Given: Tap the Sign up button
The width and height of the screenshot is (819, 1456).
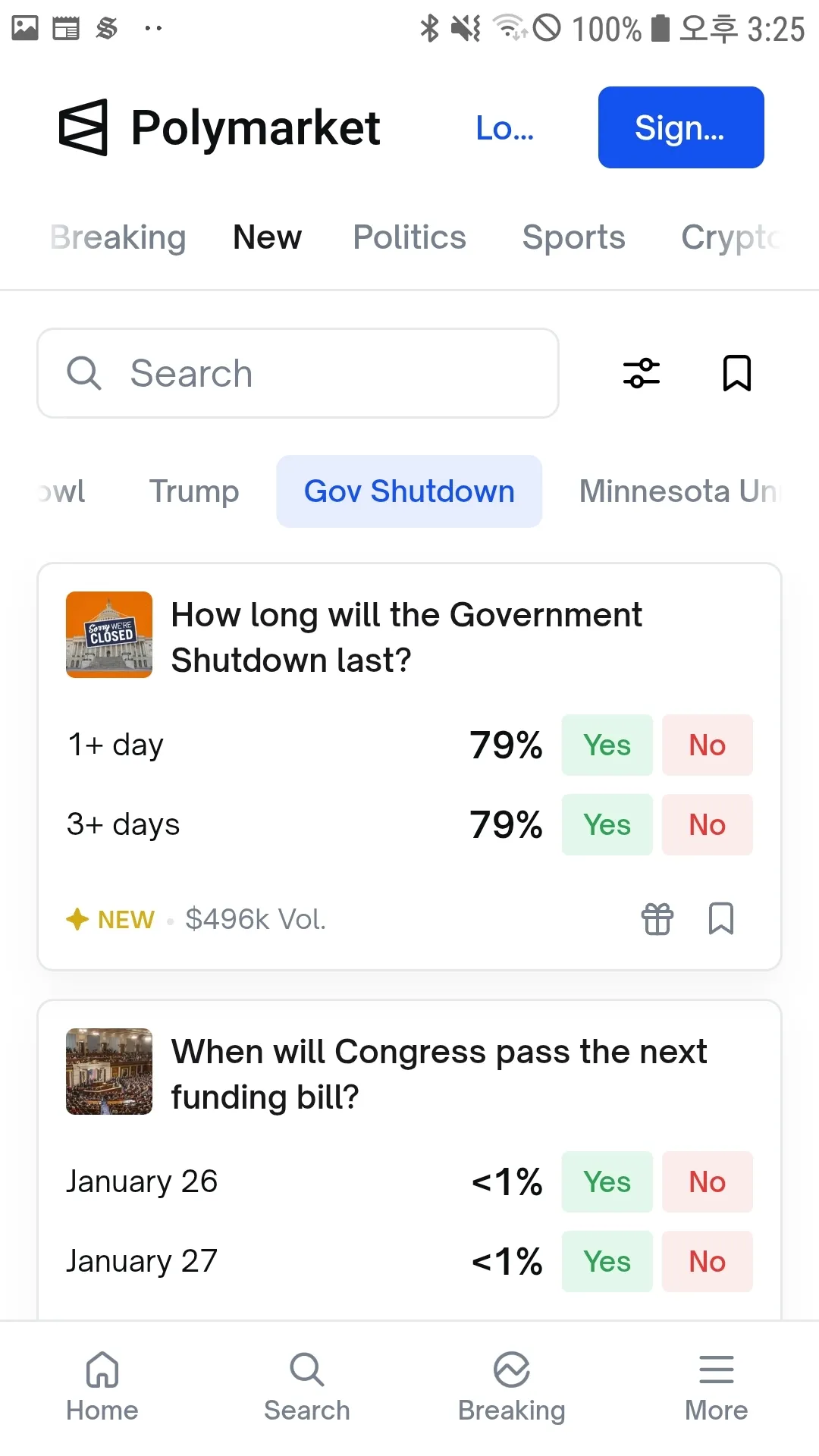Looking at the screenshot, I should (x=680, y=127).
